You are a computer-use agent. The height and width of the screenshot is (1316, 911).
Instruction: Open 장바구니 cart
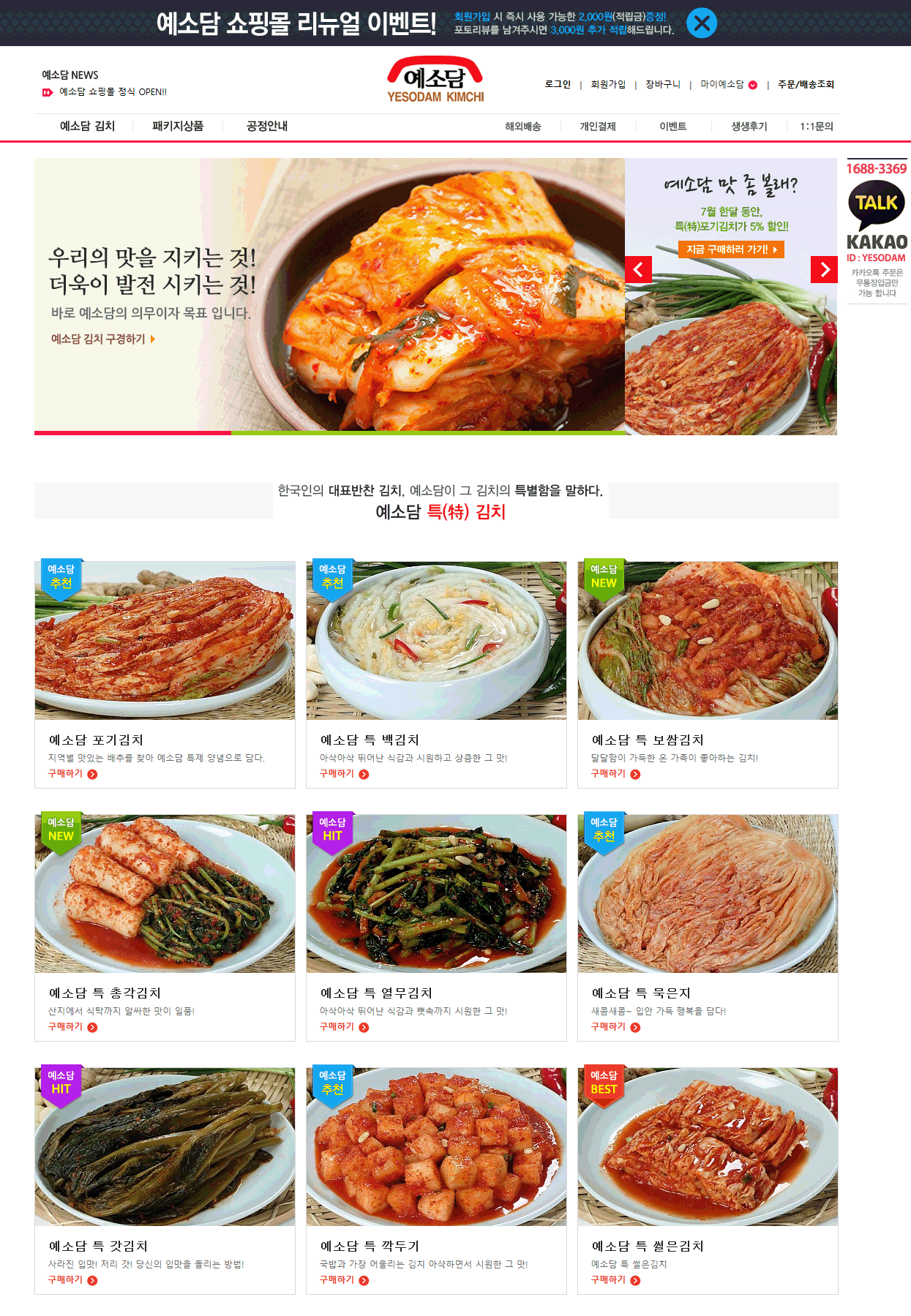(x=663, y=84)
